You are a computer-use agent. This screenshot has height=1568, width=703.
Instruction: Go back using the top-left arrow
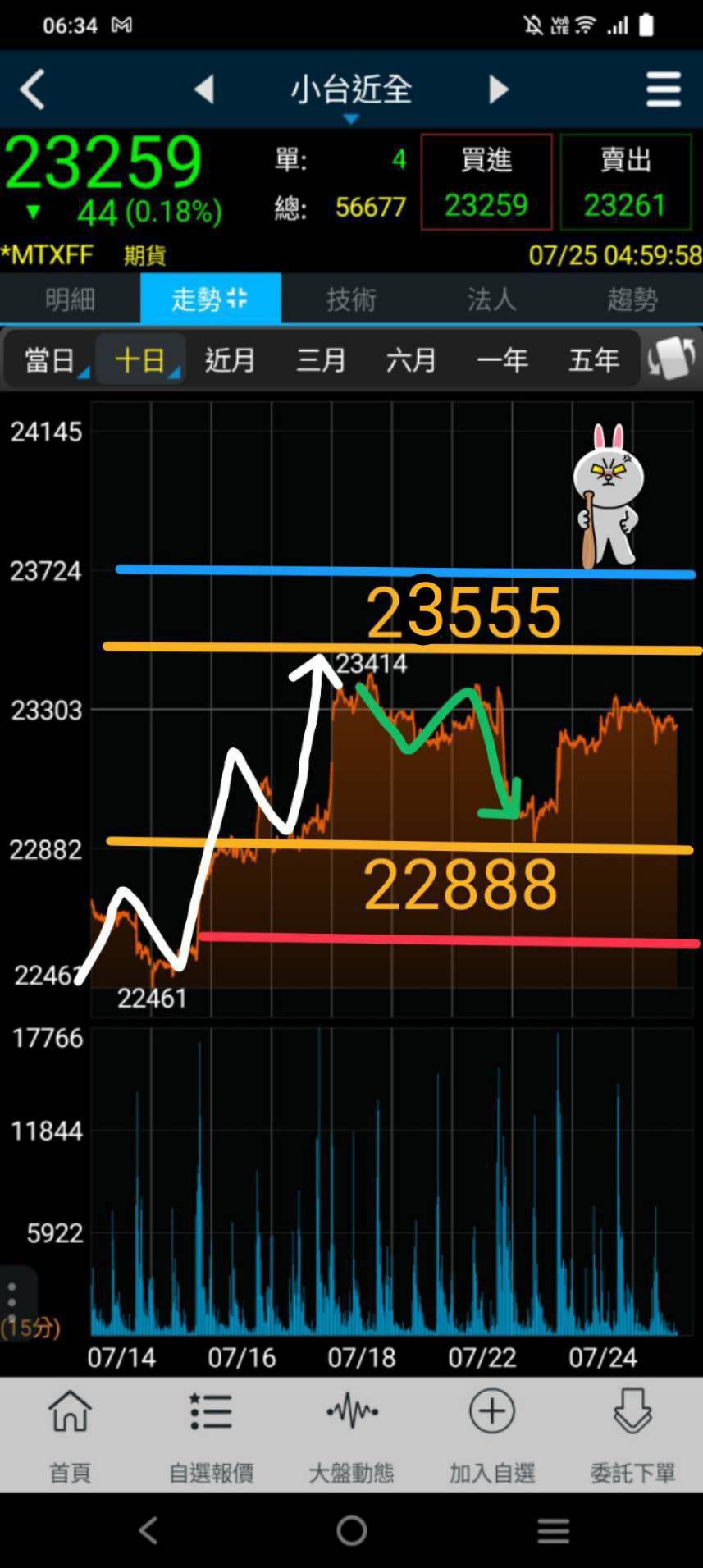point(33,89)
